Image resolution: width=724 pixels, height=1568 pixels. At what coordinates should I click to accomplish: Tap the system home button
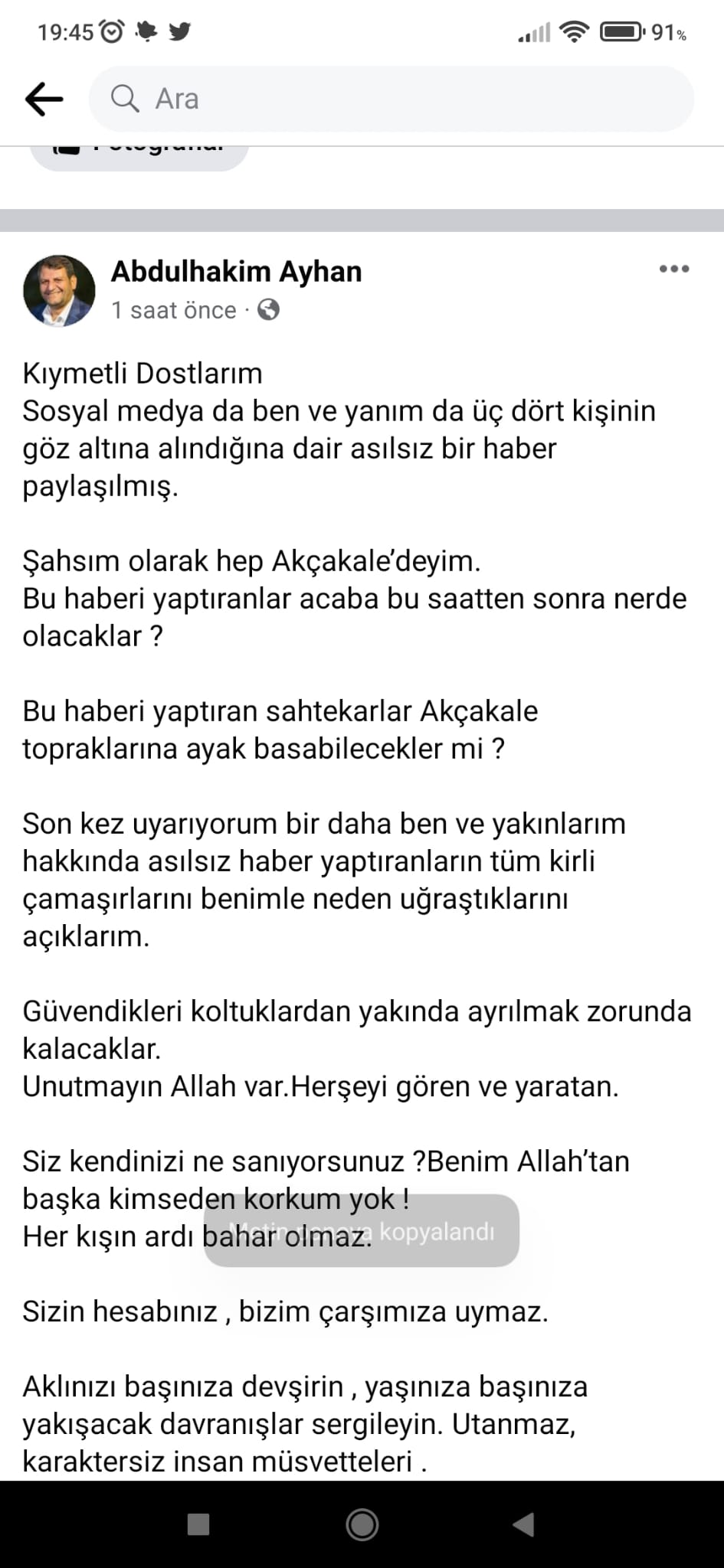(x=362, y=1524)
